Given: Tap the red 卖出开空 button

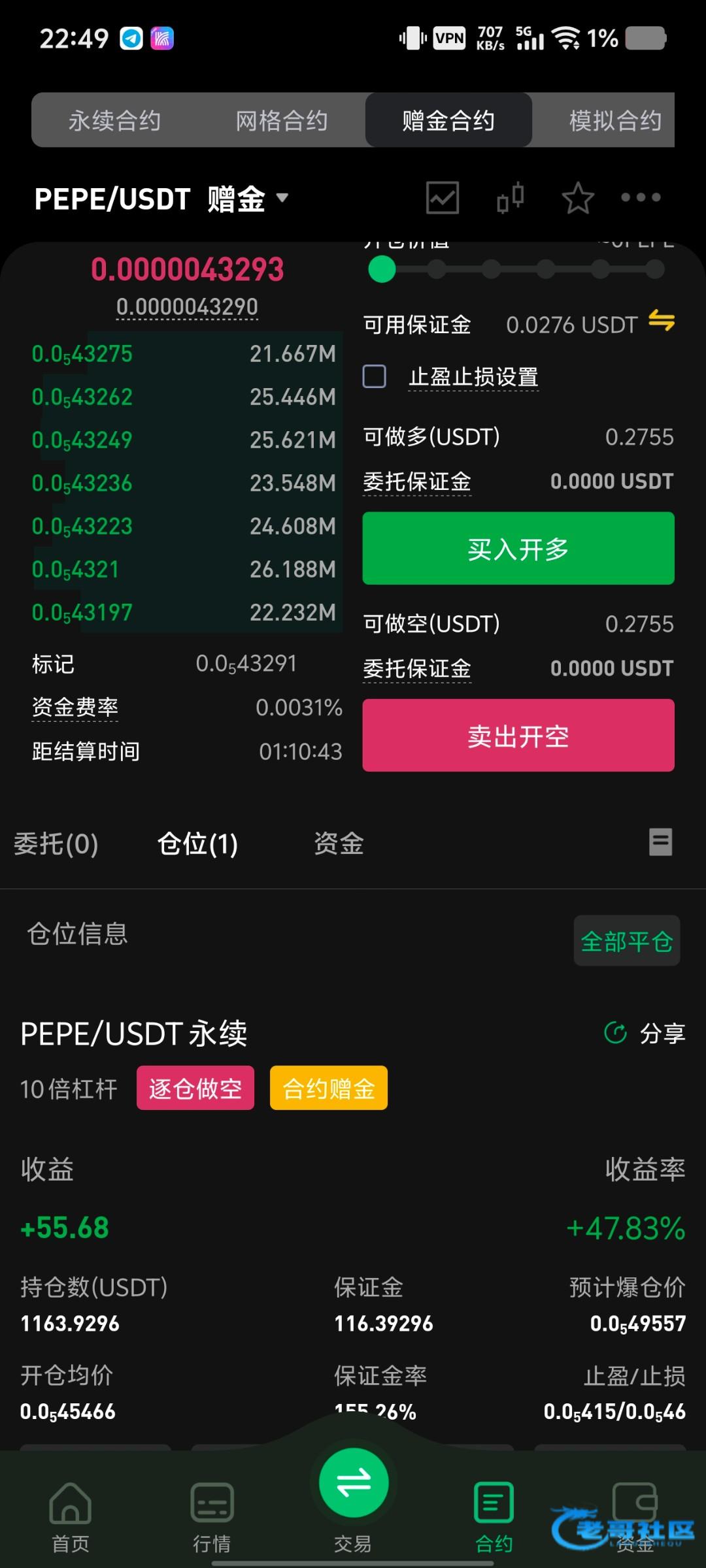Looking at the screenshot, I should [x=518, y=736].
